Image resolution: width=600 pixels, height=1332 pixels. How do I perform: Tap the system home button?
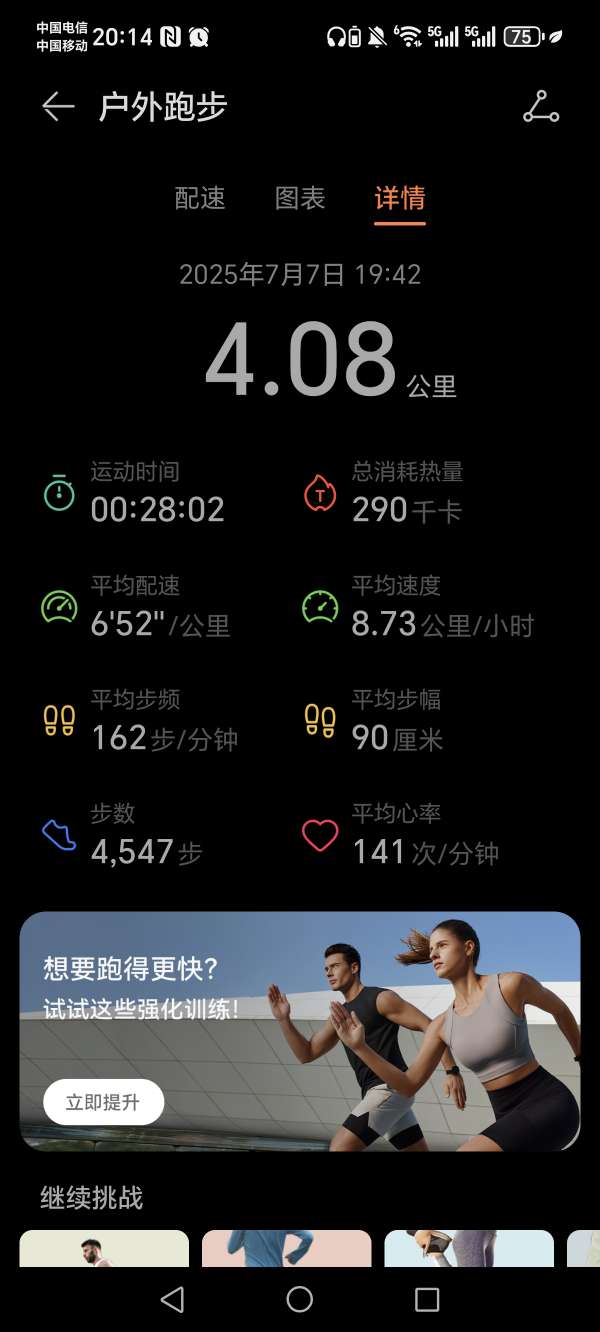[x=300, y=1299]
